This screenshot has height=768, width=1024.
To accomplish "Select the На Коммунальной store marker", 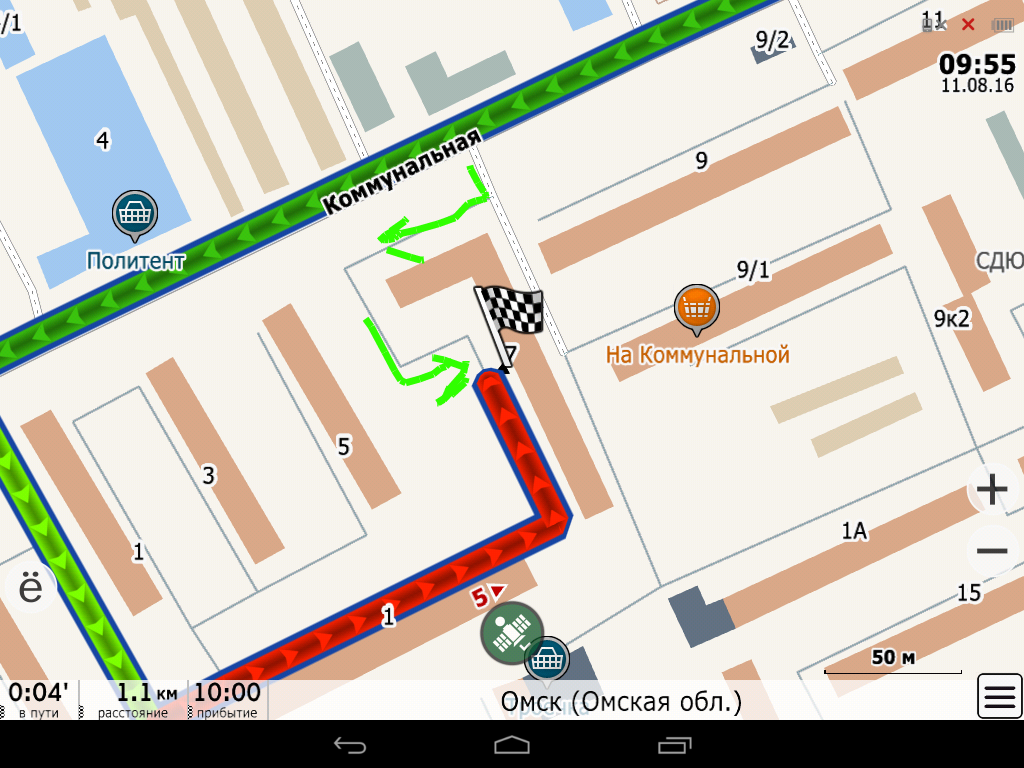I will pyautogui.click(x=697, y=310).
